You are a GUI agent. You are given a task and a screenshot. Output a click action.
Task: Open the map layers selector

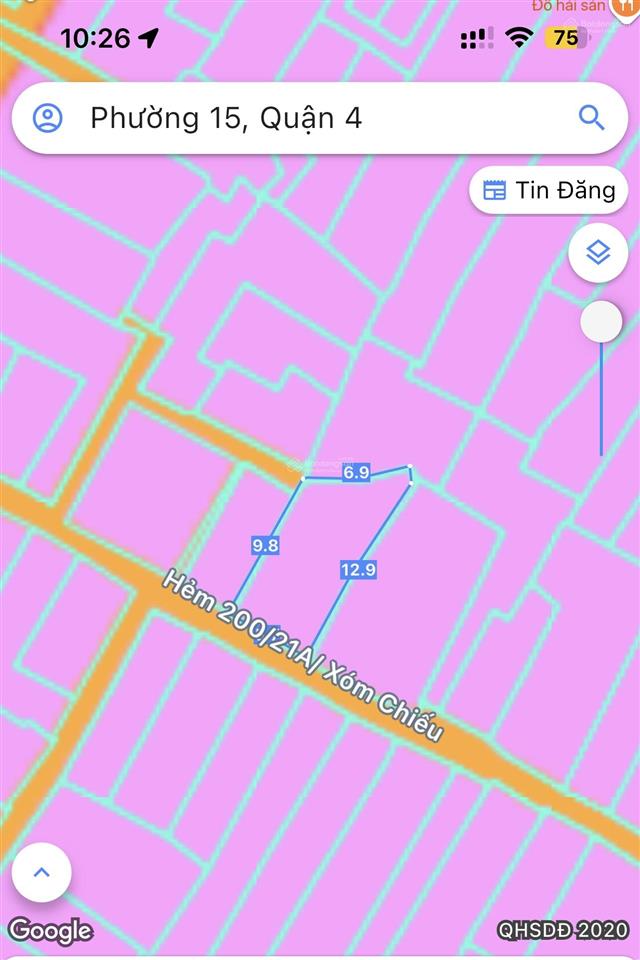(598, 253)
